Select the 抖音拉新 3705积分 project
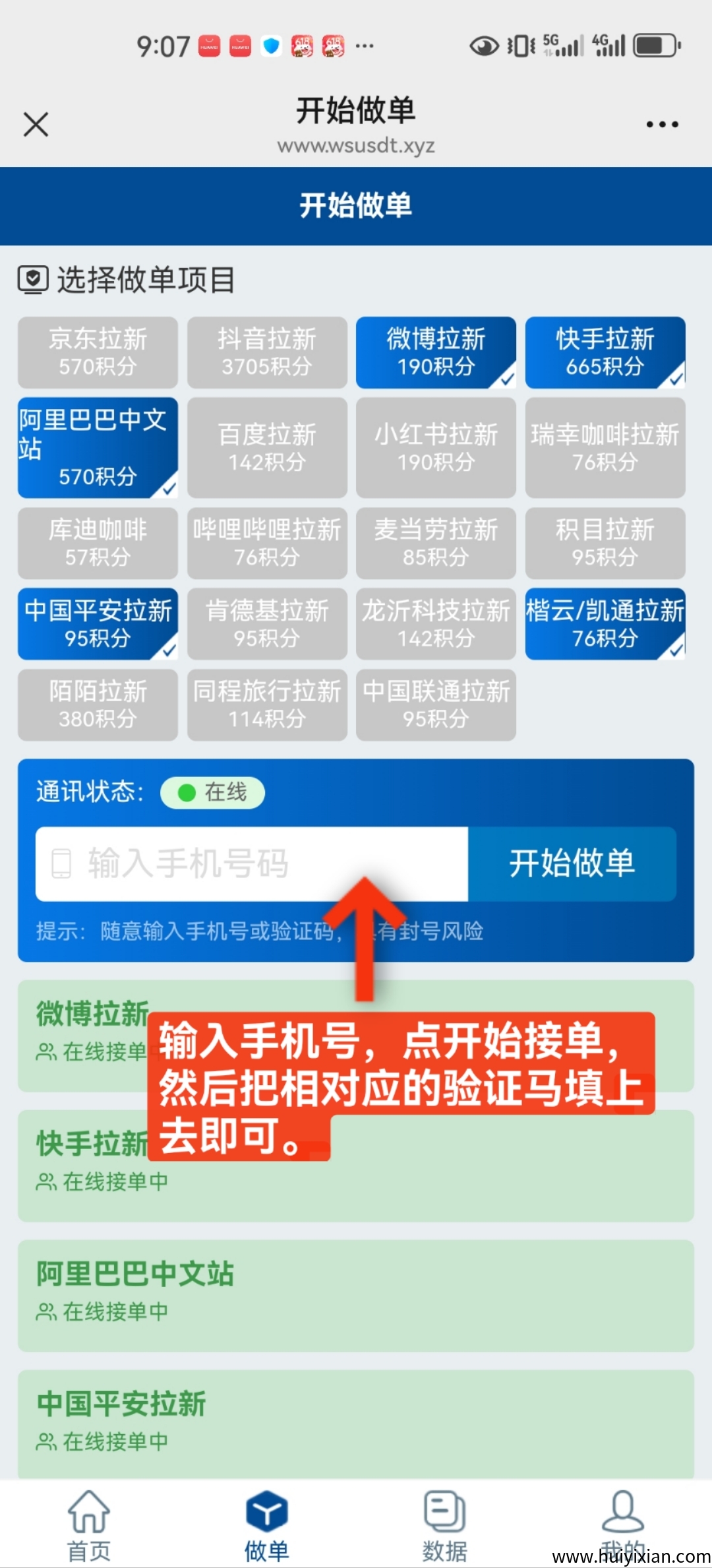Screen dimensions: 712x1568 click(267, 352)
